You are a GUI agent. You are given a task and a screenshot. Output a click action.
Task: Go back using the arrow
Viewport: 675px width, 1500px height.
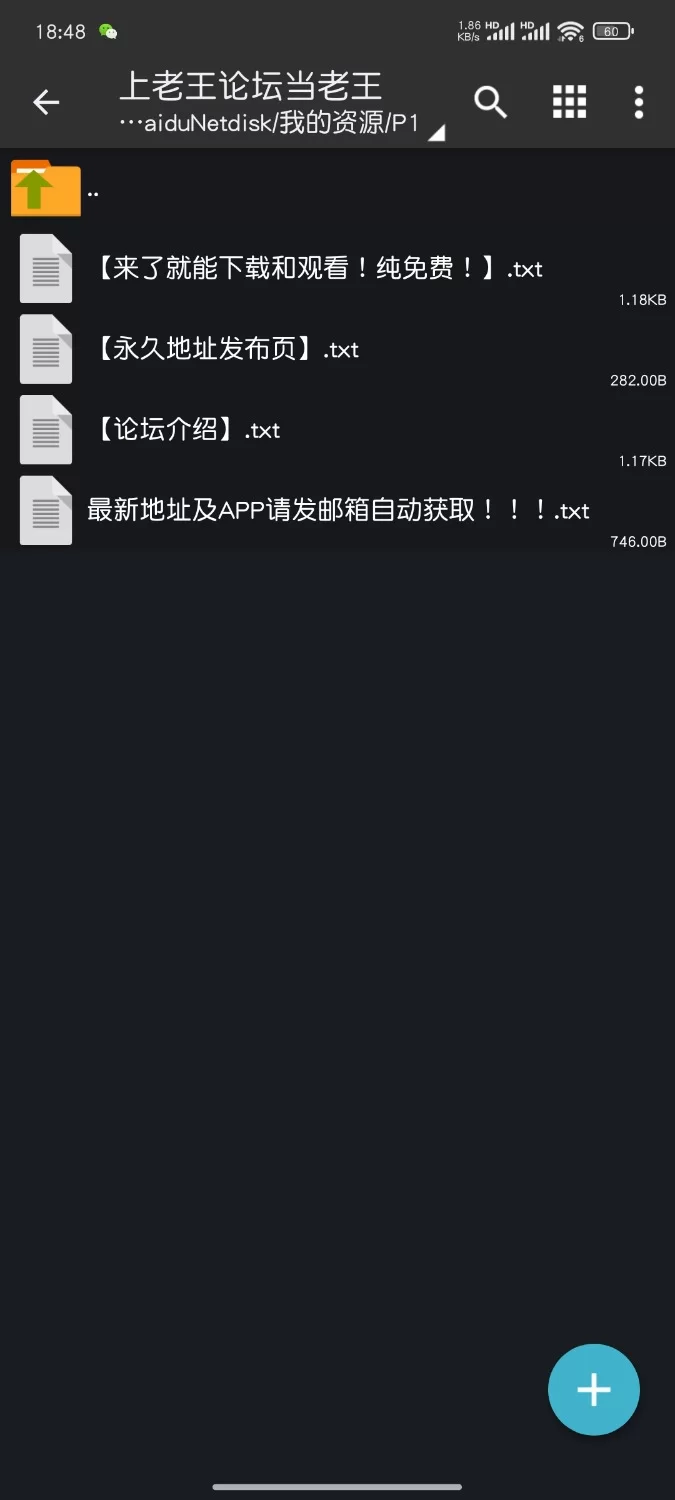46,102
